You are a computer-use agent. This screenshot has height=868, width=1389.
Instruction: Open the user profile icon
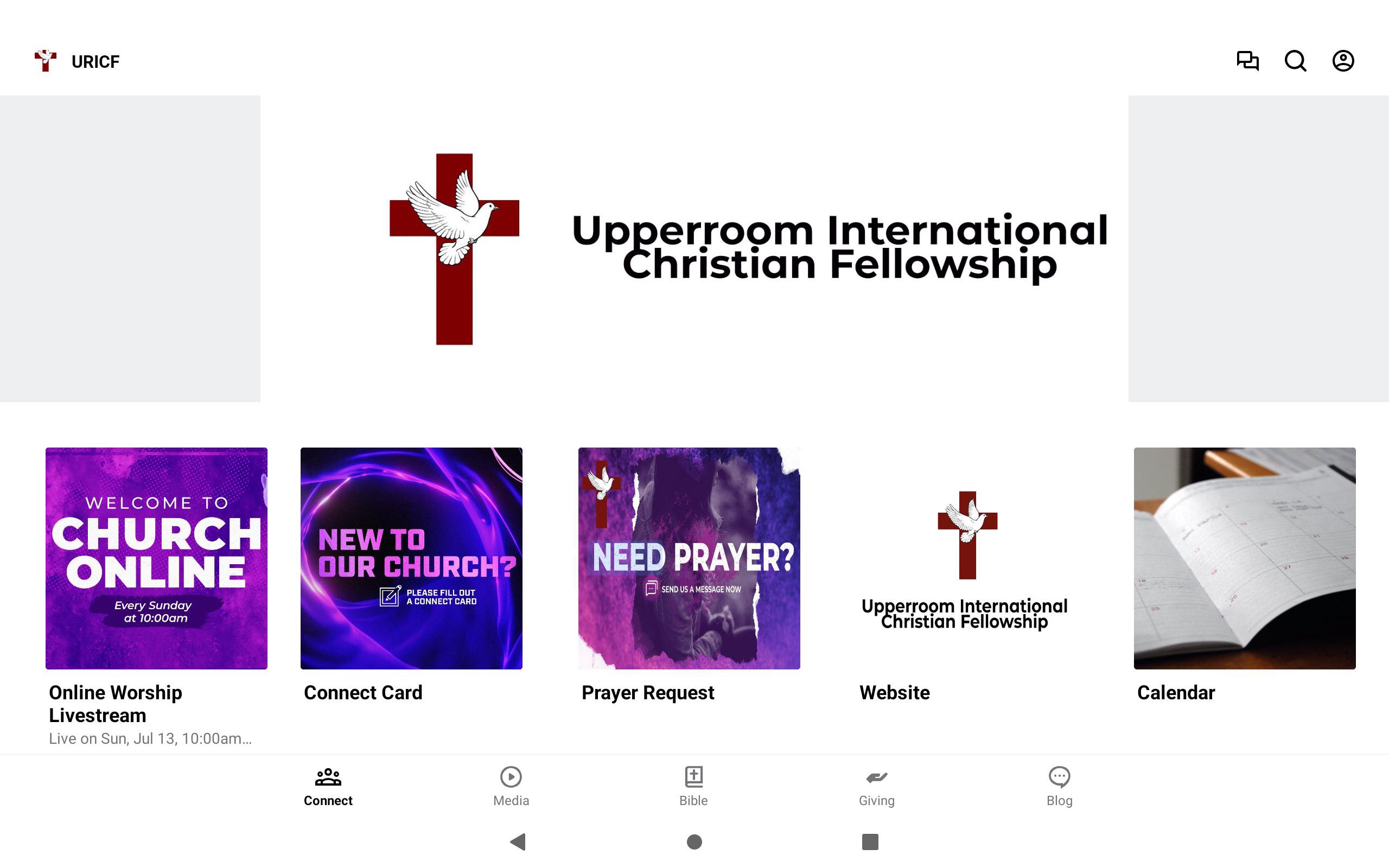point(1342,61)
